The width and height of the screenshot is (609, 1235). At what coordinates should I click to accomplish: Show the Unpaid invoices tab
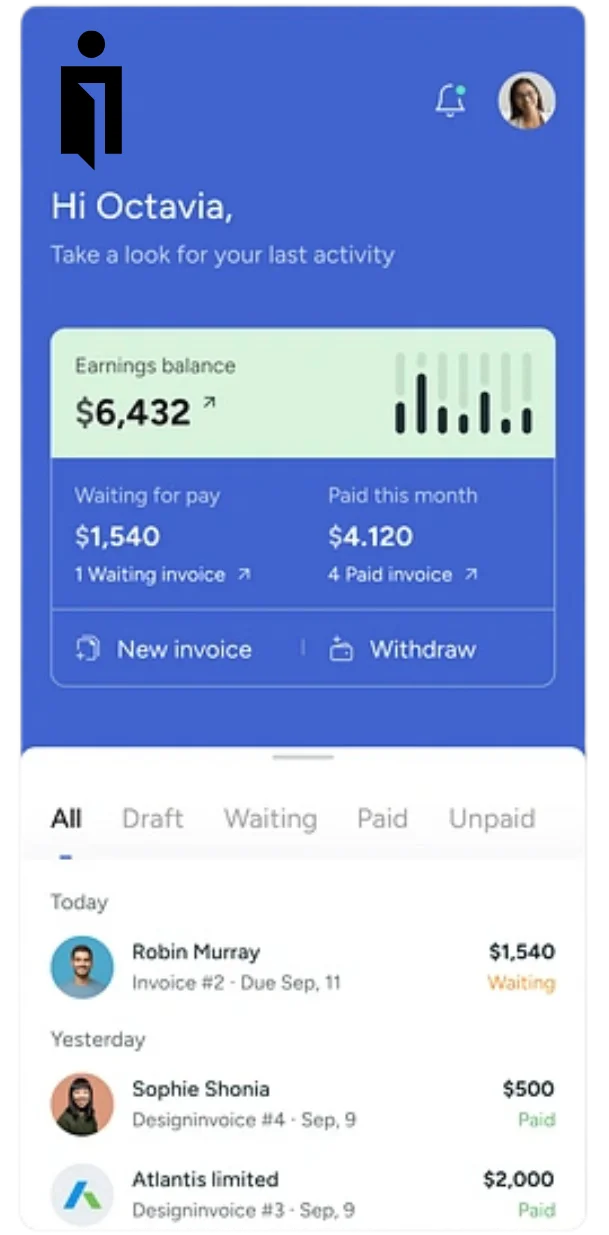[x=491, y=819]
